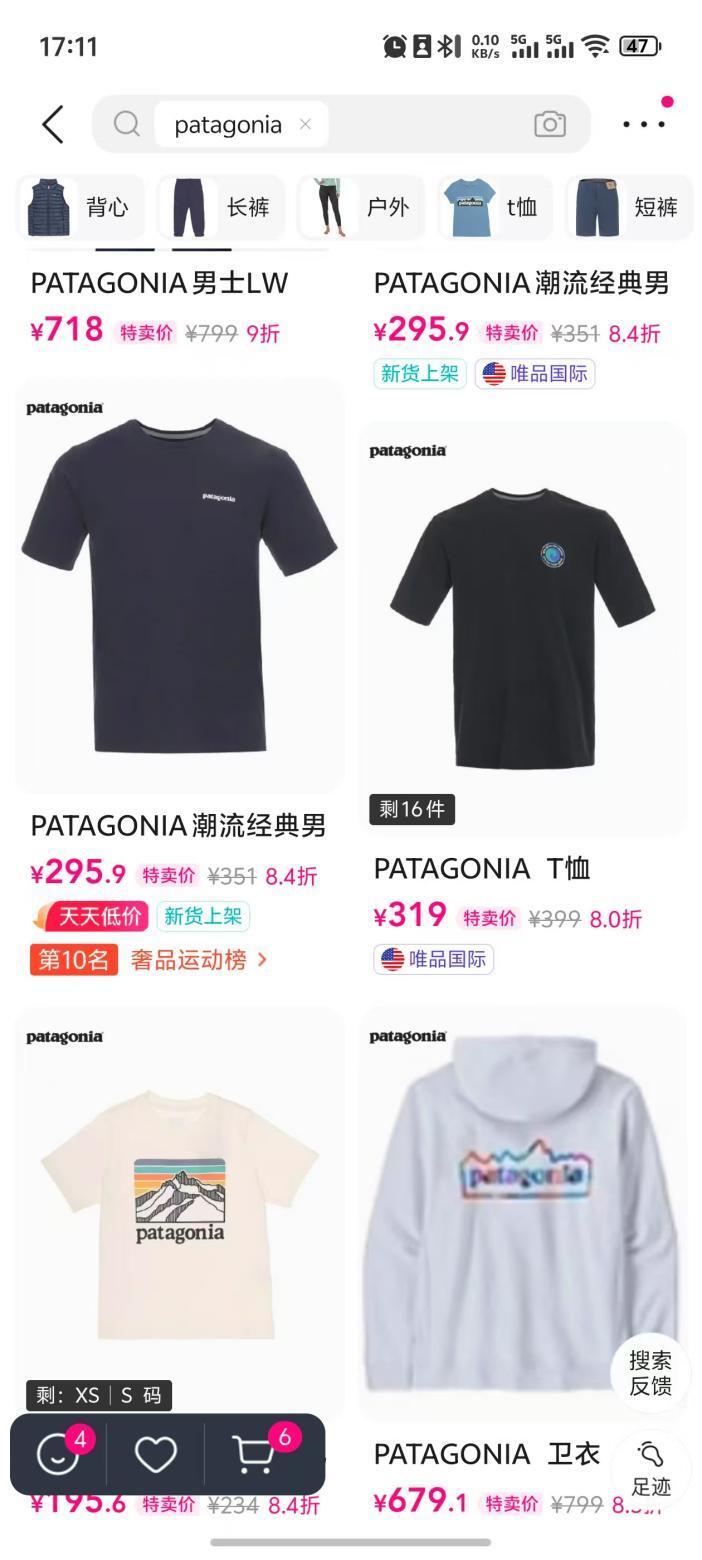This screenshot has height=1560, width=702.
Task: Open the 奢品运动榜 ranking link
Action: point(198,960)
